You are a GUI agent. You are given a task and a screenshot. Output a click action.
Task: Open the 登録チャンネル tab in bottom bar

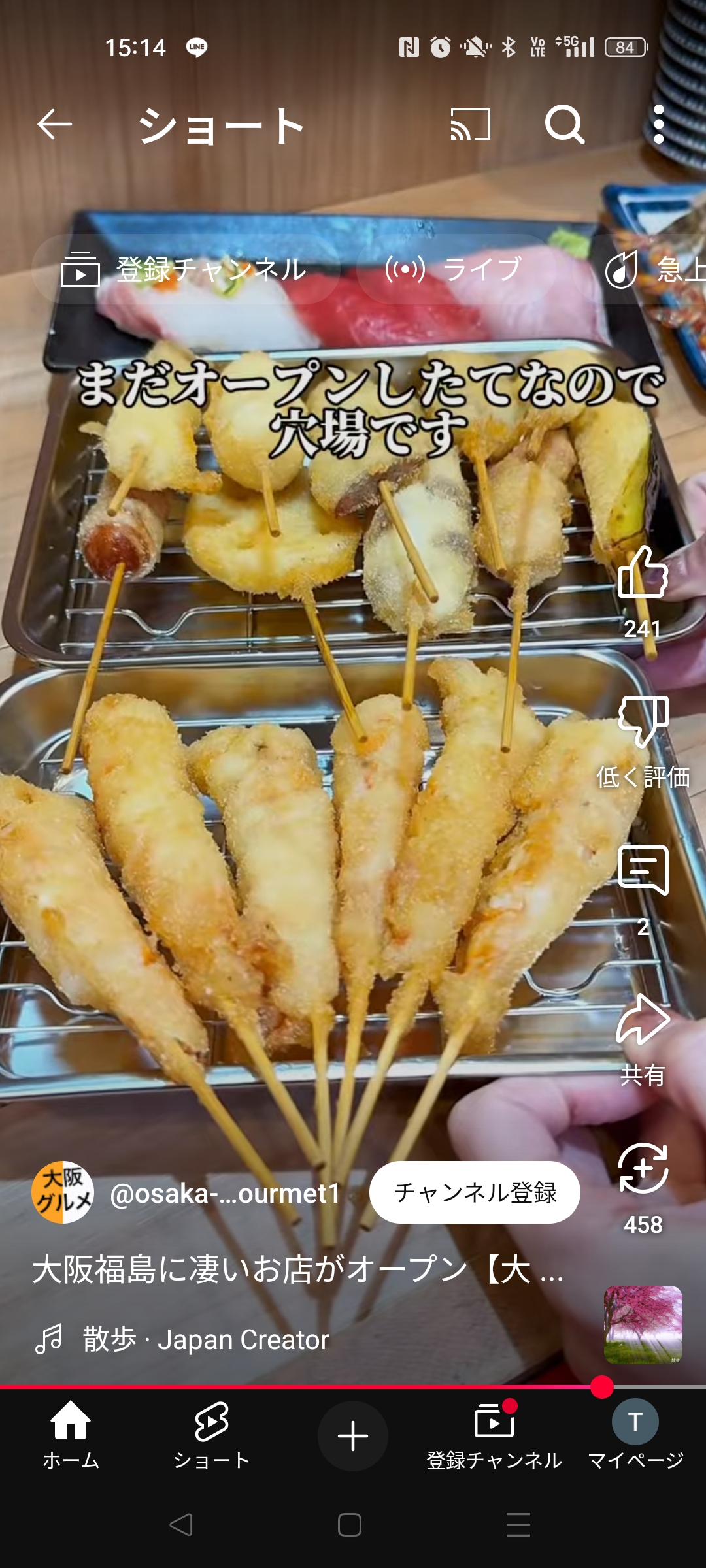coord(494,1435)
